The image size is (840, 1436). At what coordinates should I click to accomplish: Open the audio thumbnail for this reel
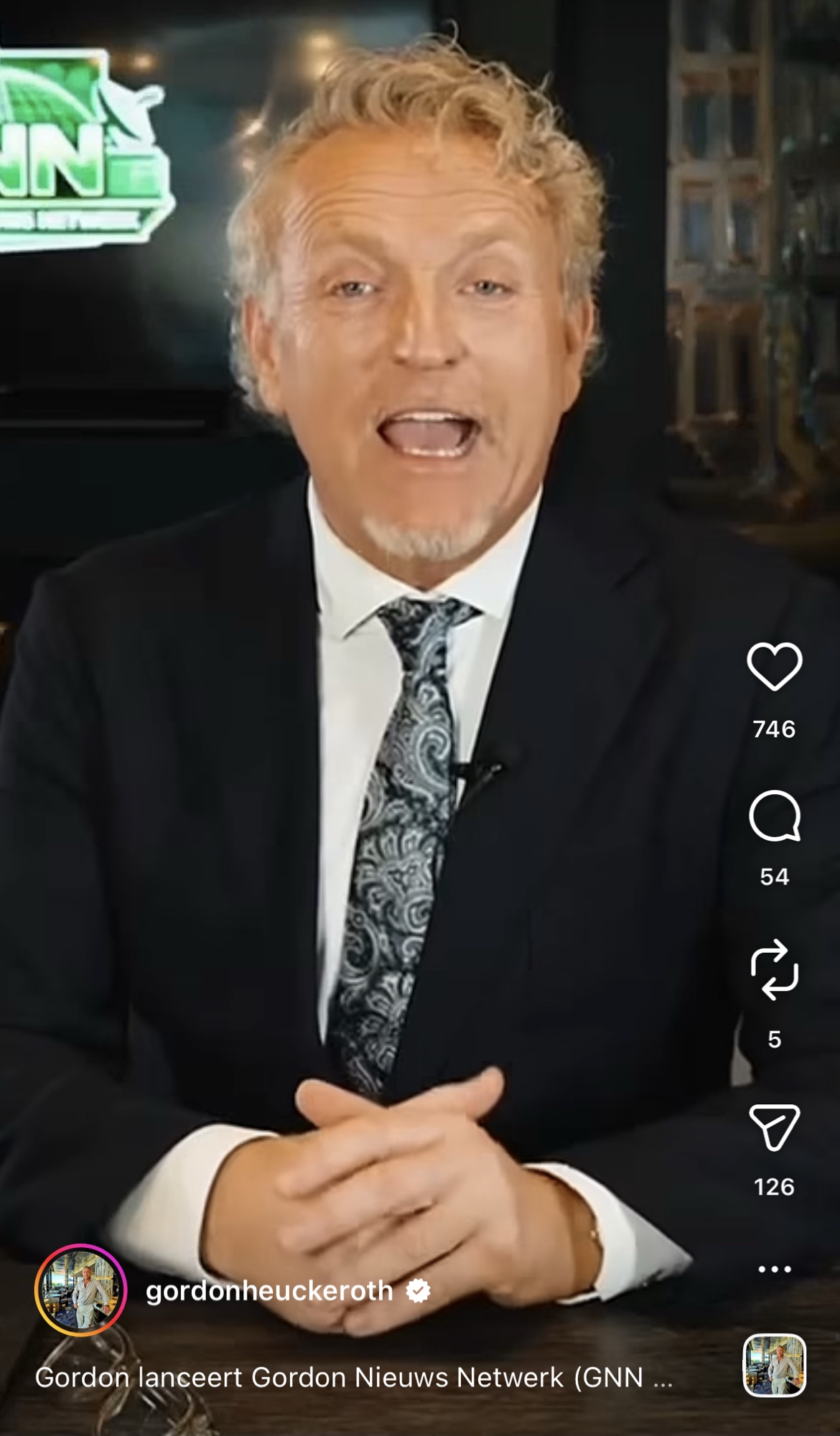click(774, 1365)
